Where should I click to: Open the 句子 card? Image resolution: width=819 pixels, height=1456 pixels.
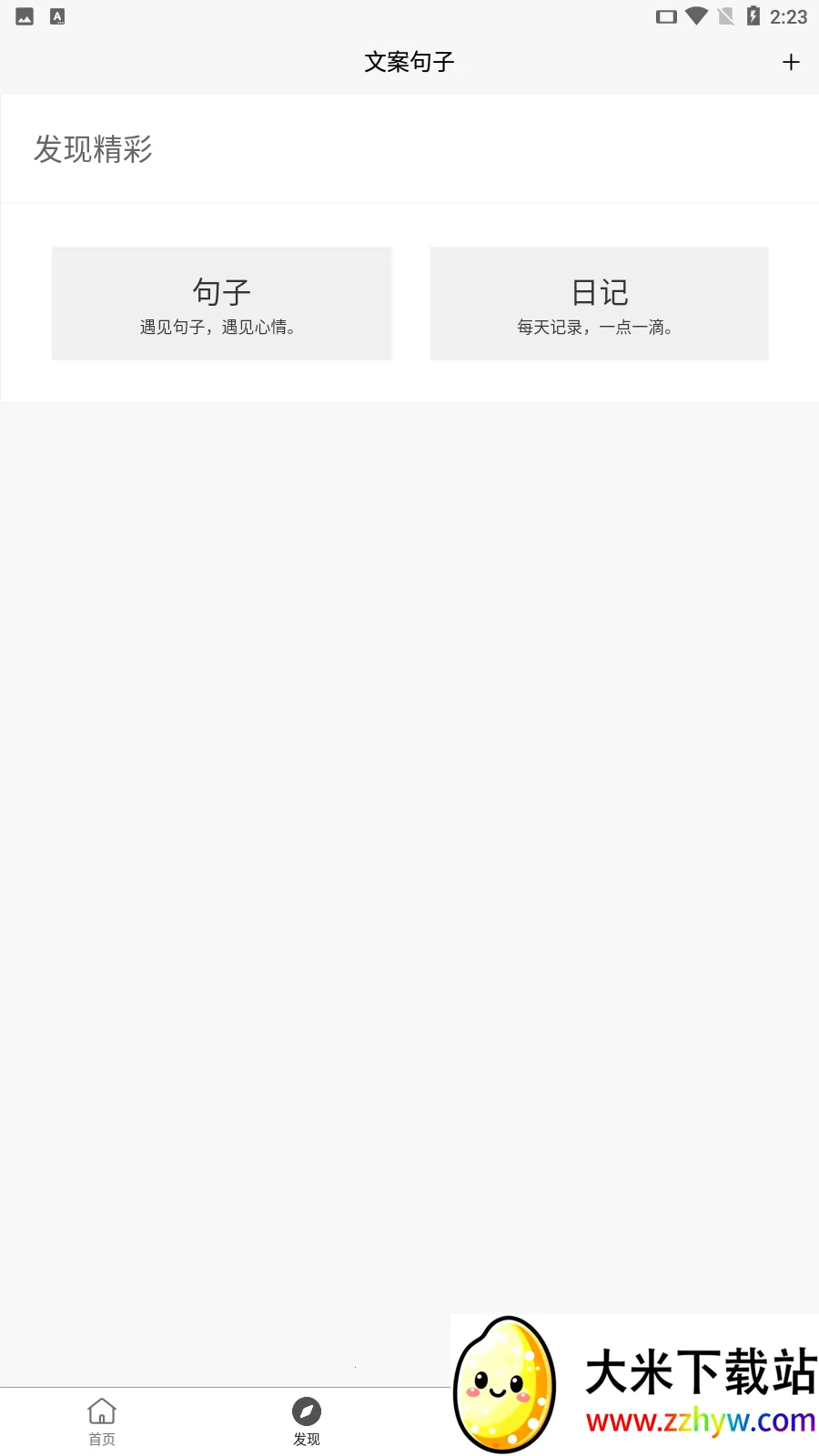coord(221,303)
